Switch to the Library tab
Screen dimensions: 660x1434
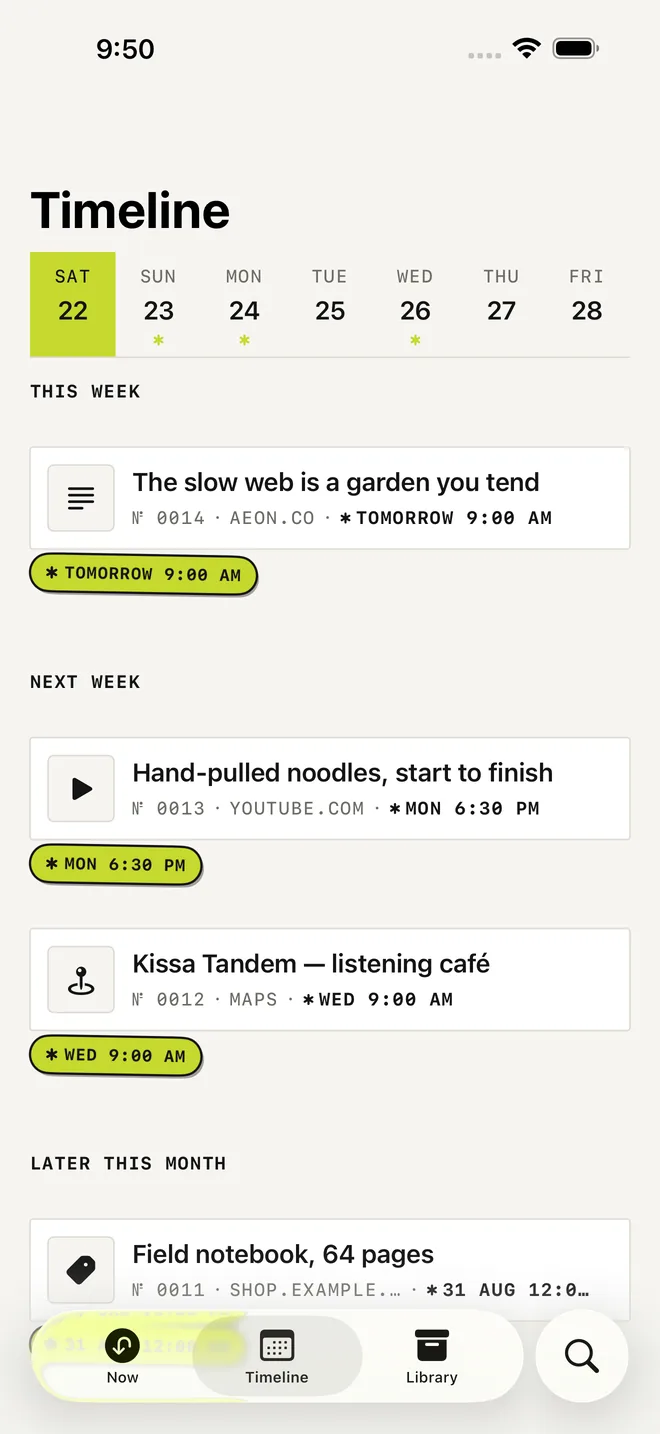[x=432, y=1356]
